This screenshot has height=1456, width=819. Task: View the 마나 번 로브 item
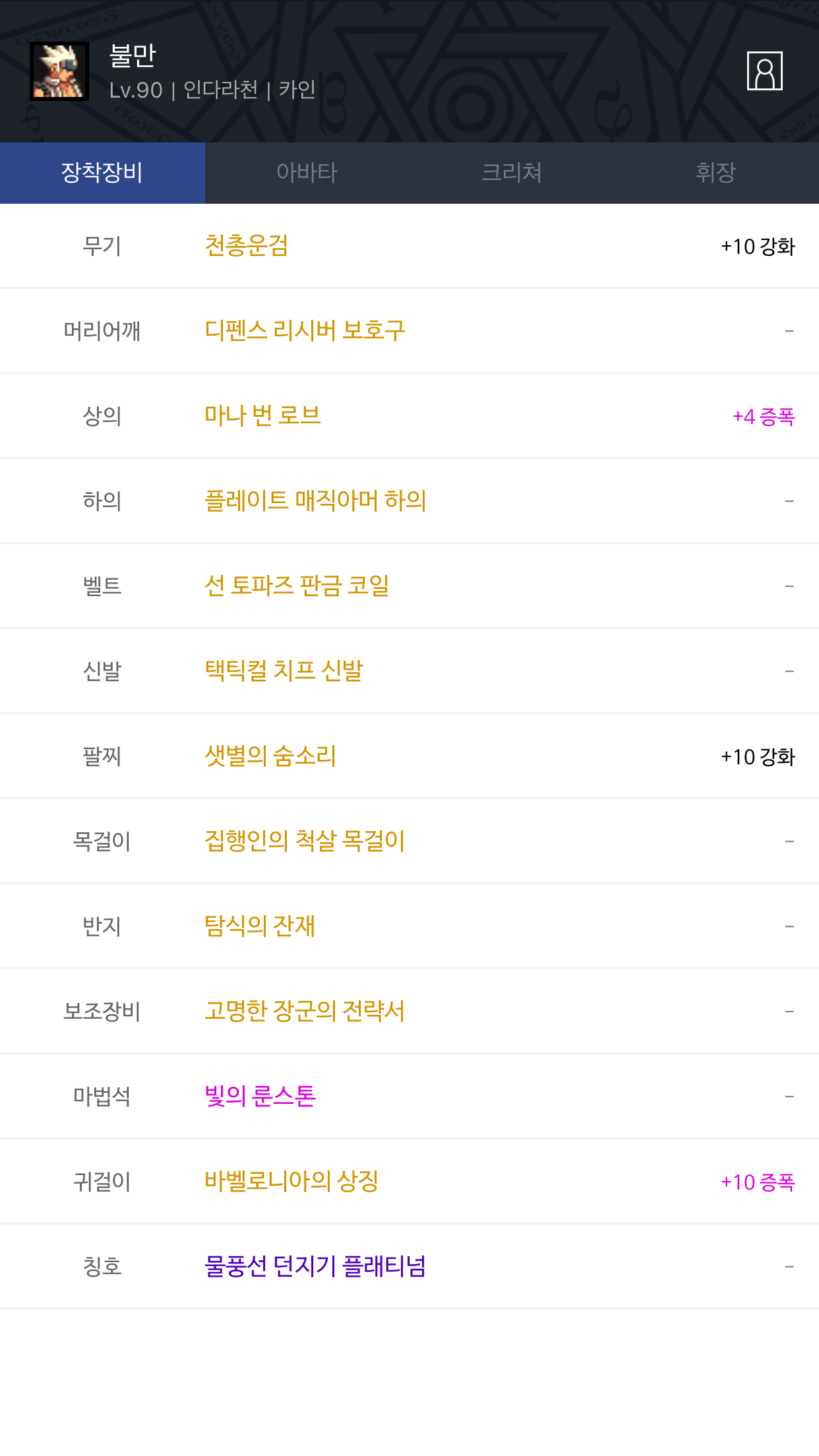point(262,415)
